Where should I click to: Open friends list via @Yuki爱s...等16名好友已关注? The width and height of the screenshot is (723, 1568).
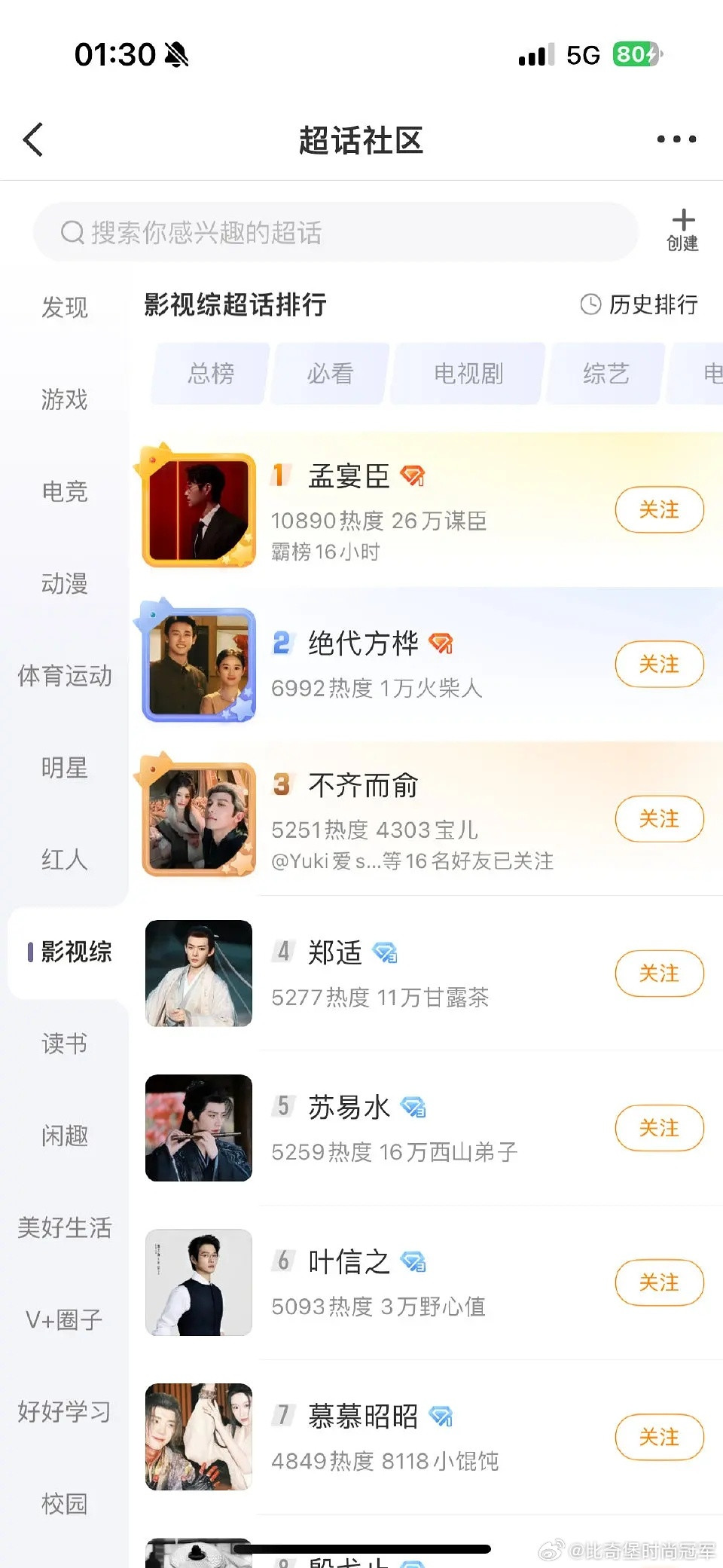click(x=411, y=860)
